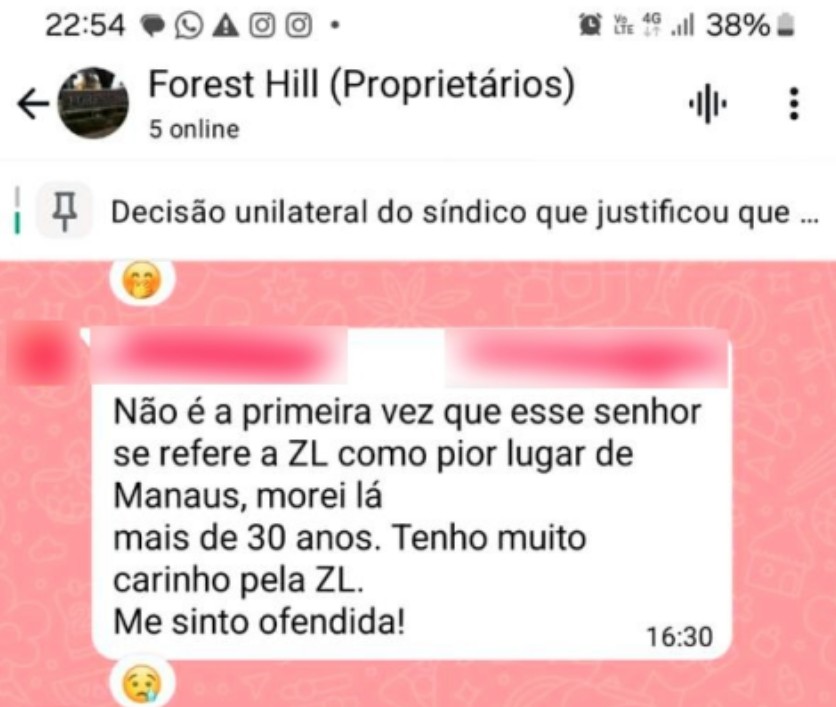The image size is (836, 707).
Task: Open the pinned message about the síndico
Action: pos(465,212)
